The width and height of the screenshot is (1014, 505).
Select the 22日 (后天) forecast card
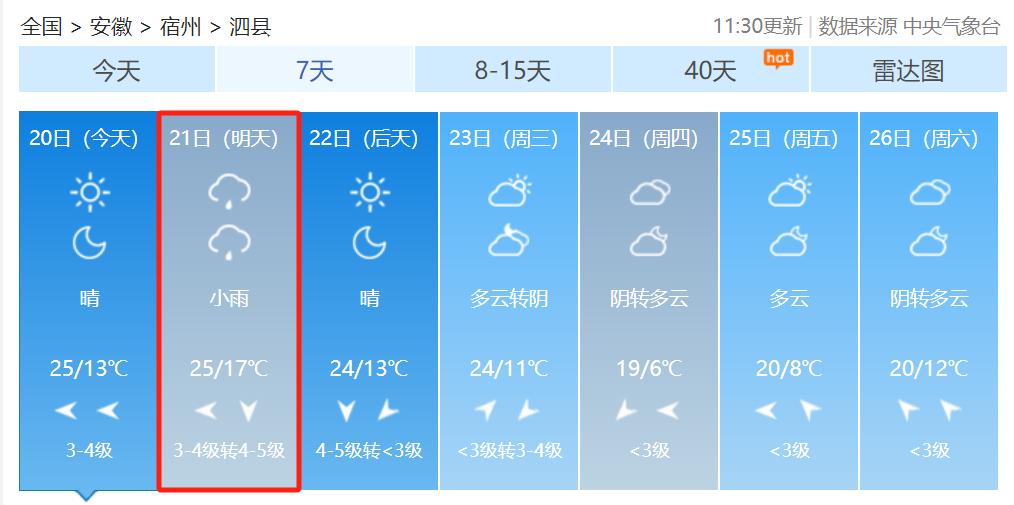click(369, 300)
